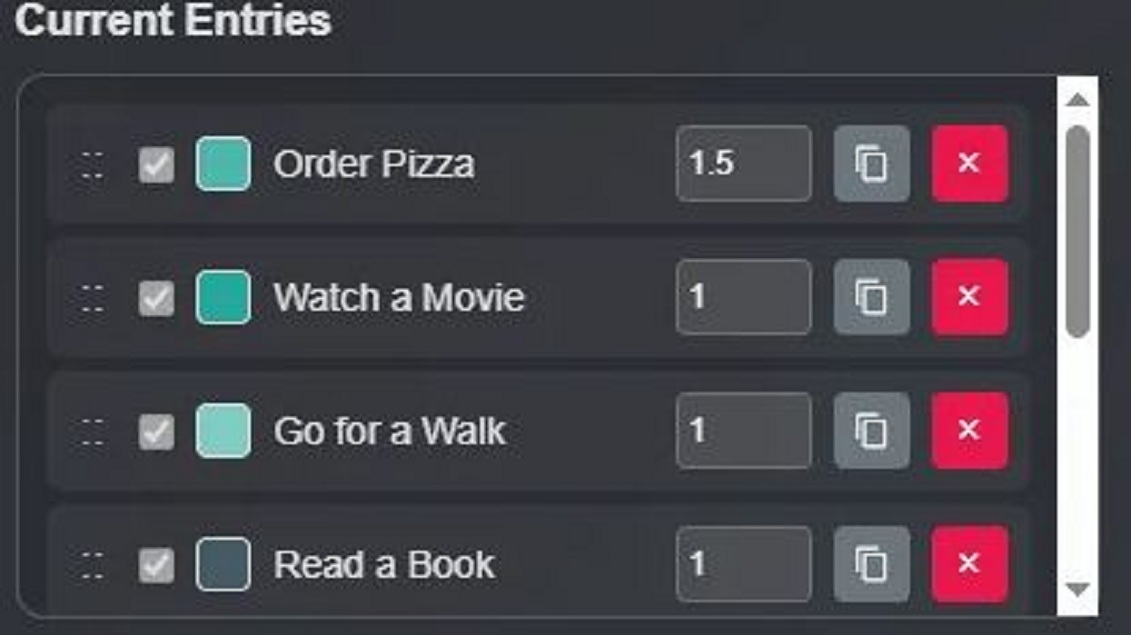Uncheck the Watch a Movie checkbox
This screenshot has width=1131, height=635.
156,298
